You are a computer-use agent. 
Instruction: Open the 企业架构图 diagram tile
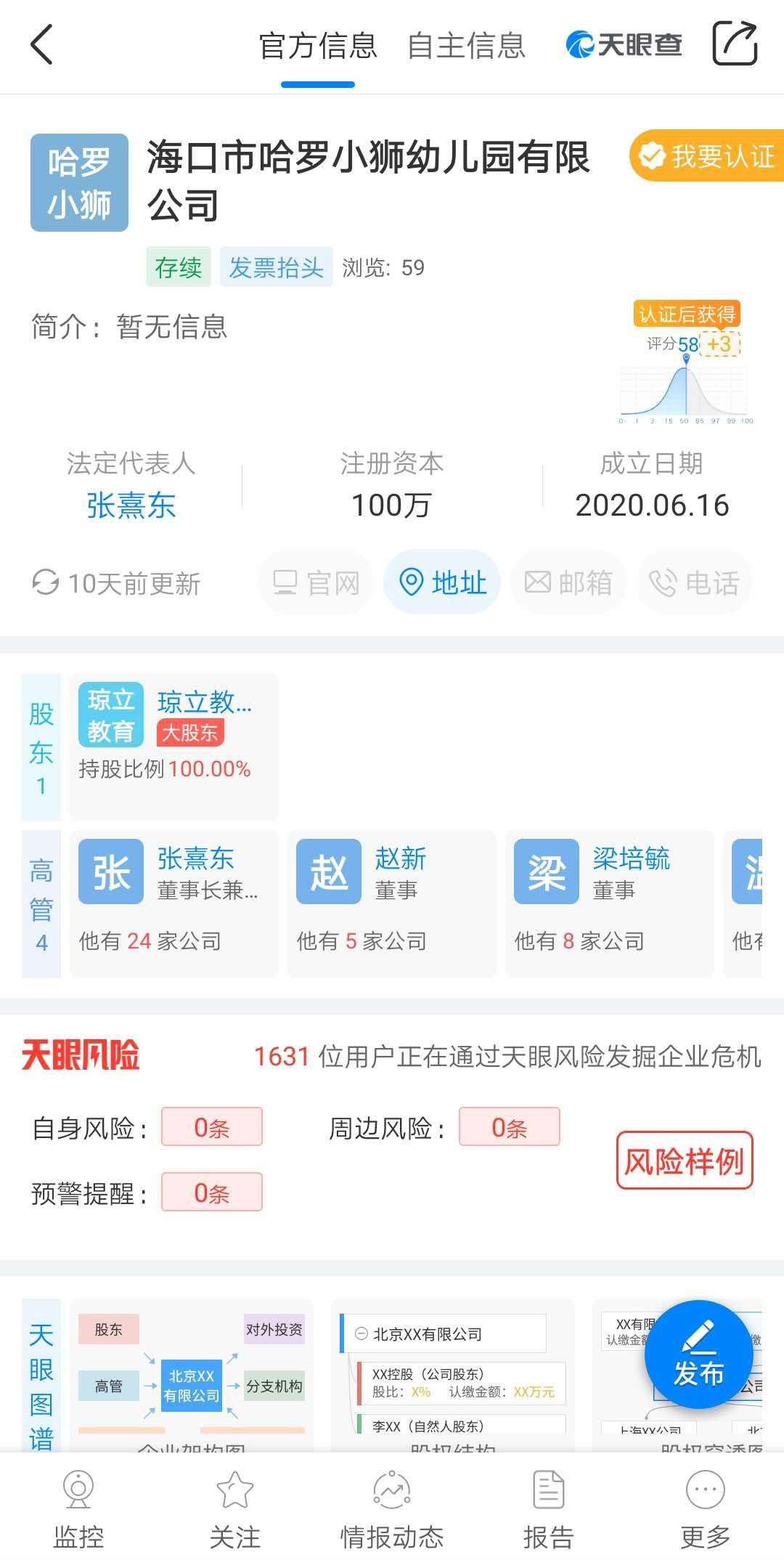(192, 1375)
